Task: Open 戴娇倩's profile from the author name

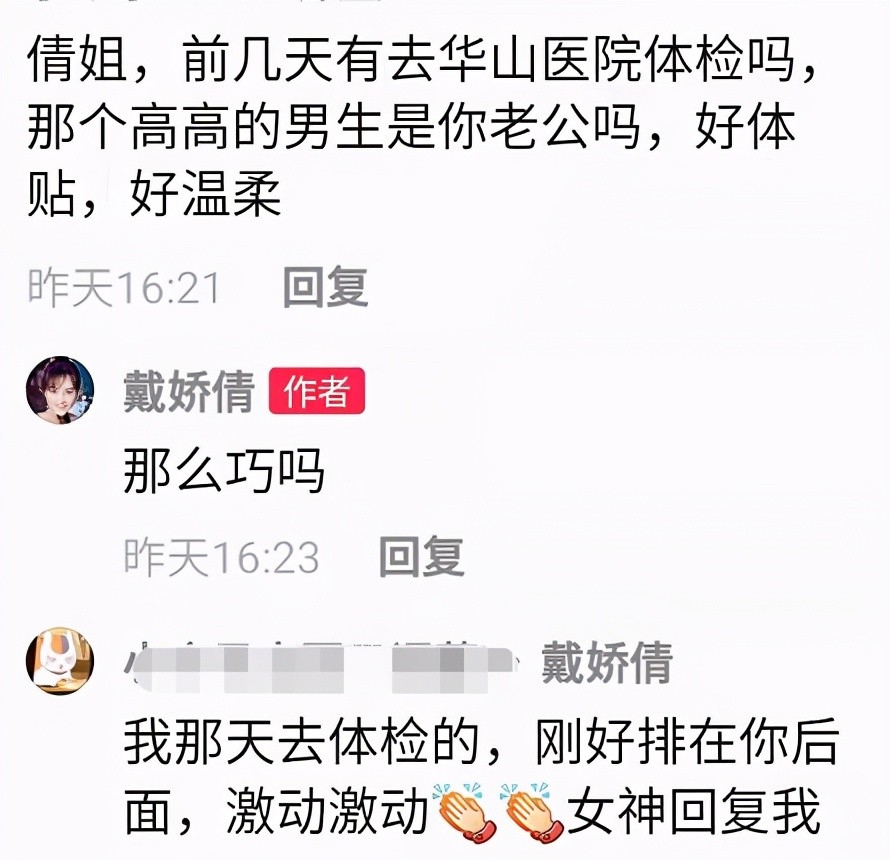Action: tap(188, 391)
